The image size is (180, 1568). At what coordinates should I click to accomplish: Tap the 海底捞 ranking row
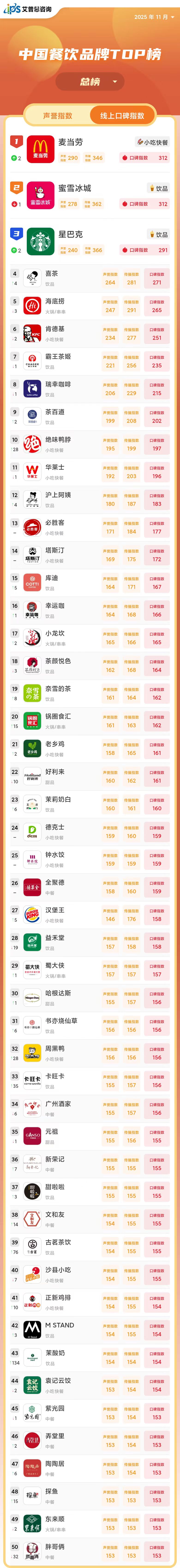click(90, 306)
